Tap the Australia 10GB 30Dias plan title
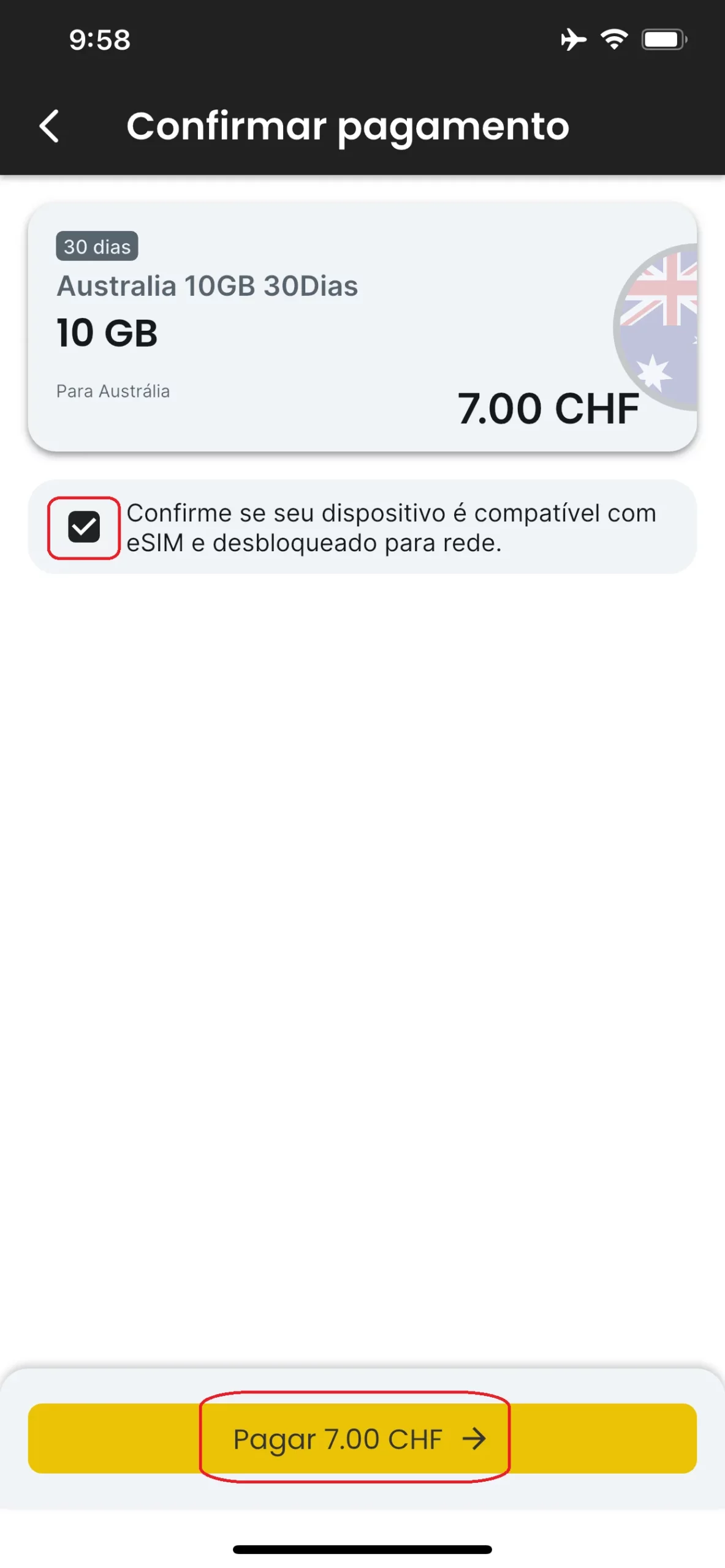Viewport: 725px width, 1568px height. [x=207, y=285]
